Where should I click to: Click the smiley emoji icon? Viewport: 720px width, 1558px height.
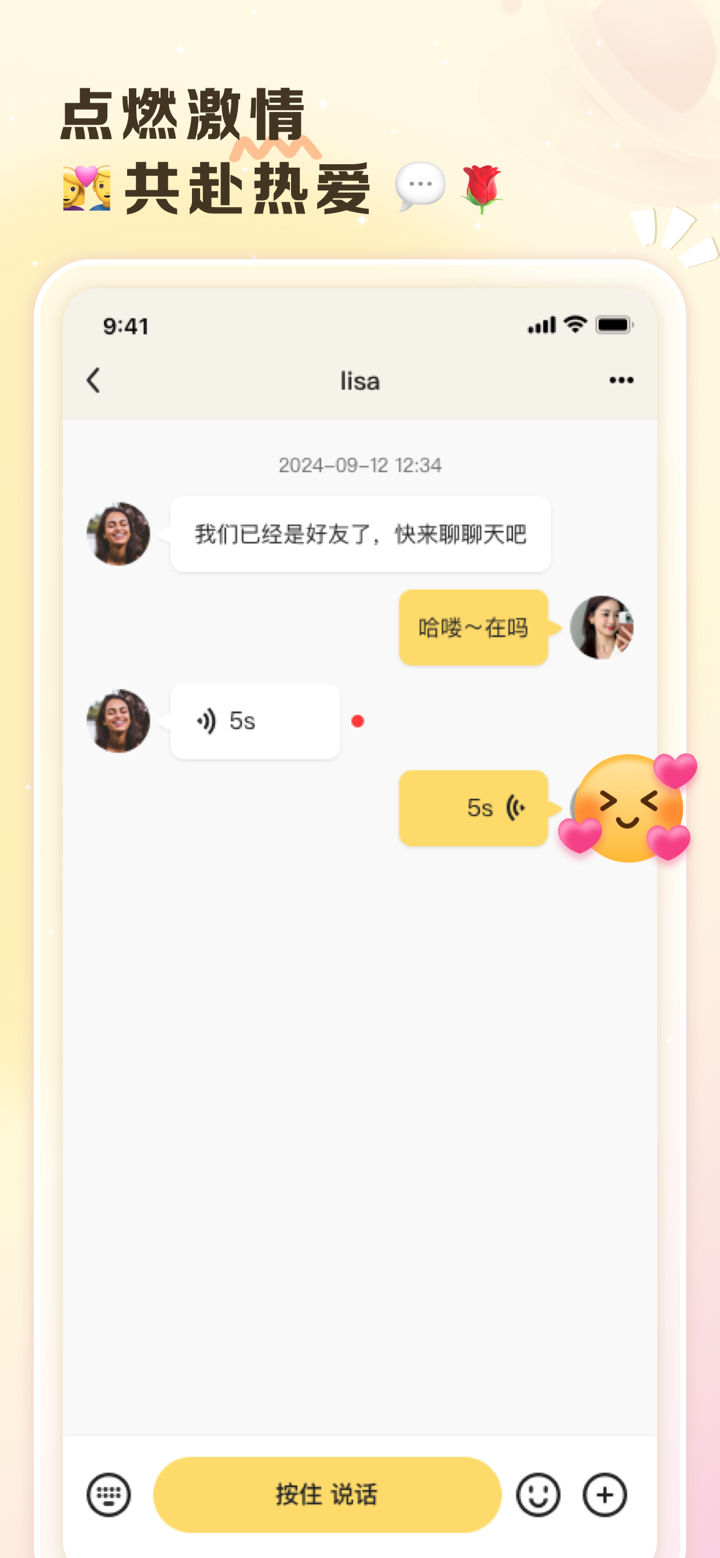point(538,1494)
